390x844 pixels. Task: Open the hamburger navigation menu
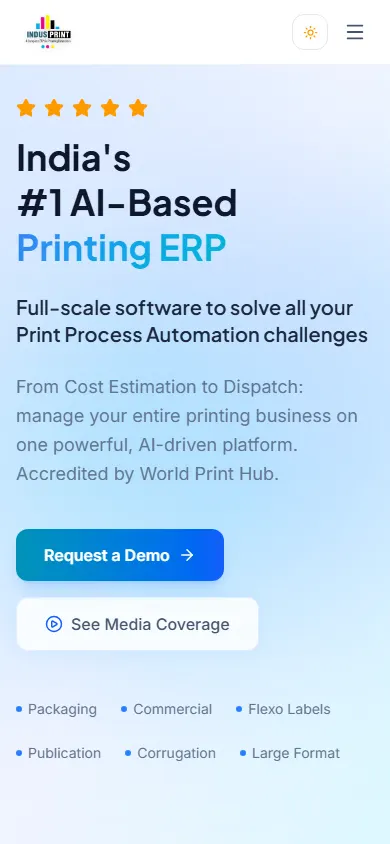click(355, 32)
